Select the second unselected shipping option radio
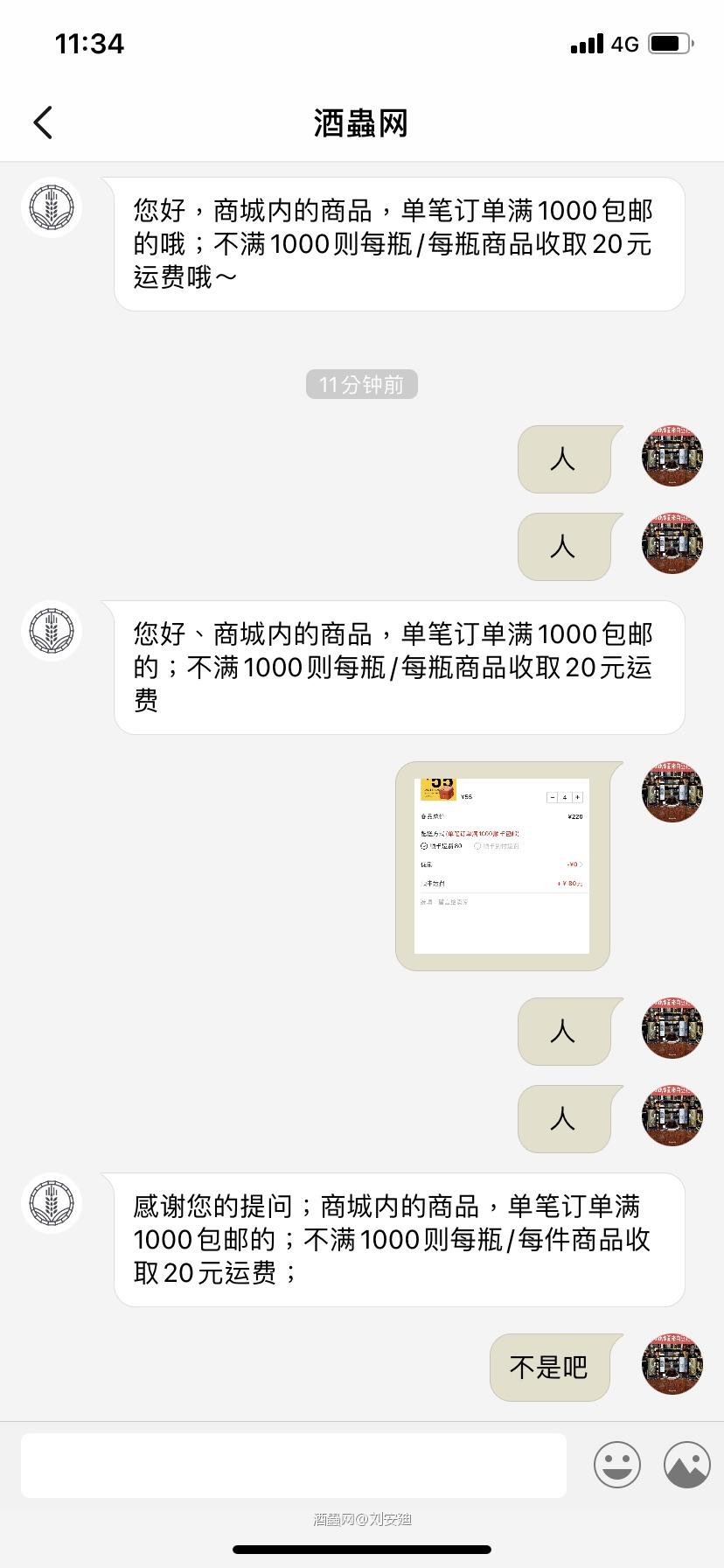Screen dimensions: 724x1568 tap(477, 846)
